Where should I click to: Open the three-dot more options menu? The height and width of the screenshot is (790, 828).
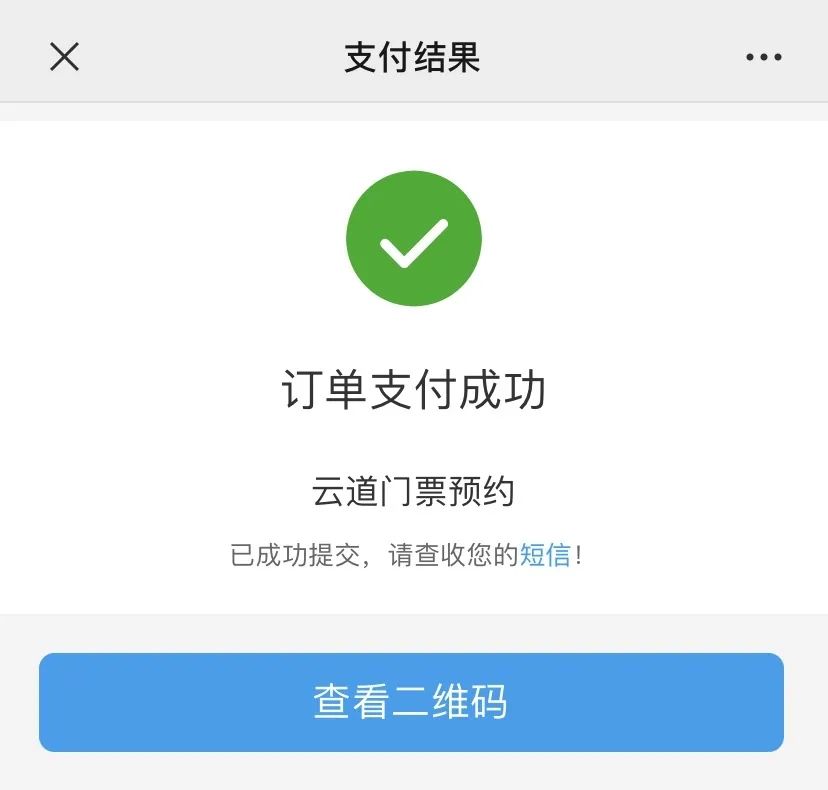click(x=764, y=57)
